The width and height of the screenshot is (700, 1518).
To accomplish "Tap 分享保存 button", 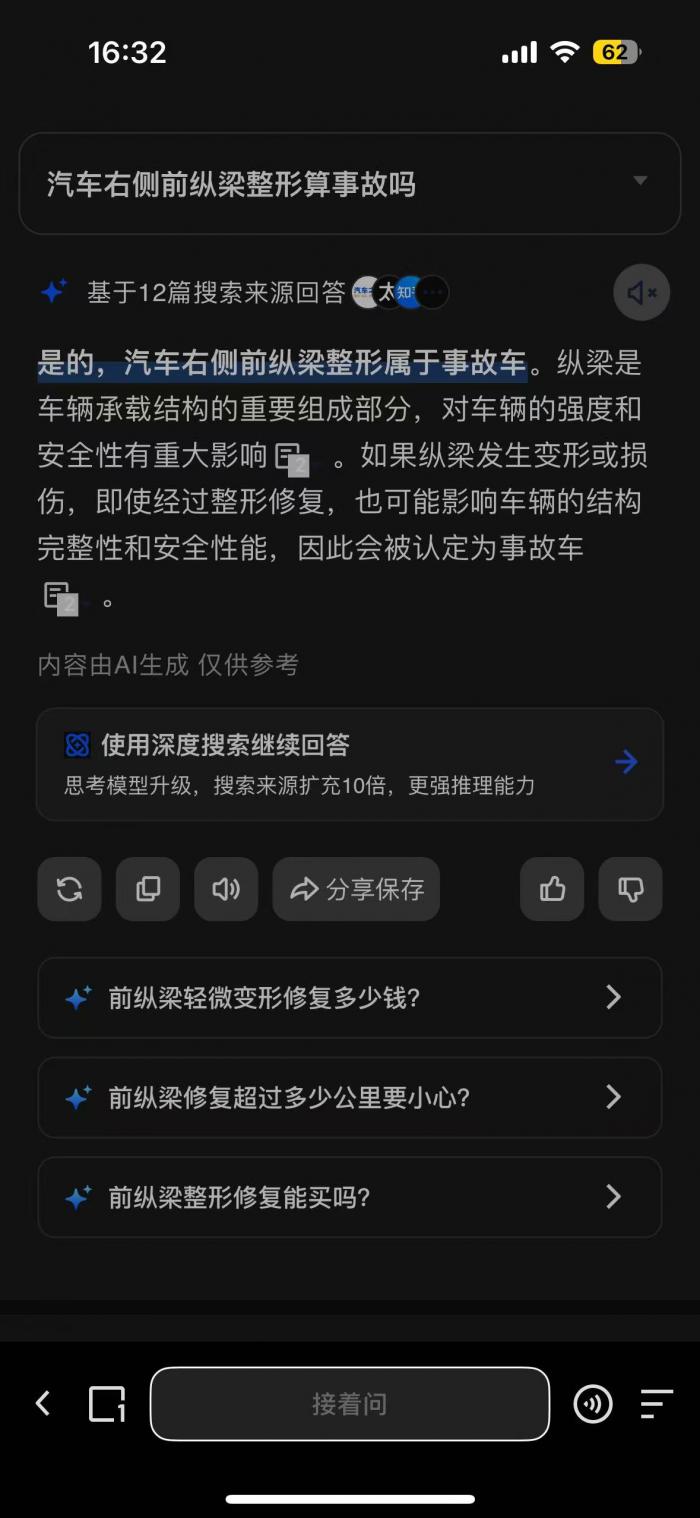I will pos(356,889).
